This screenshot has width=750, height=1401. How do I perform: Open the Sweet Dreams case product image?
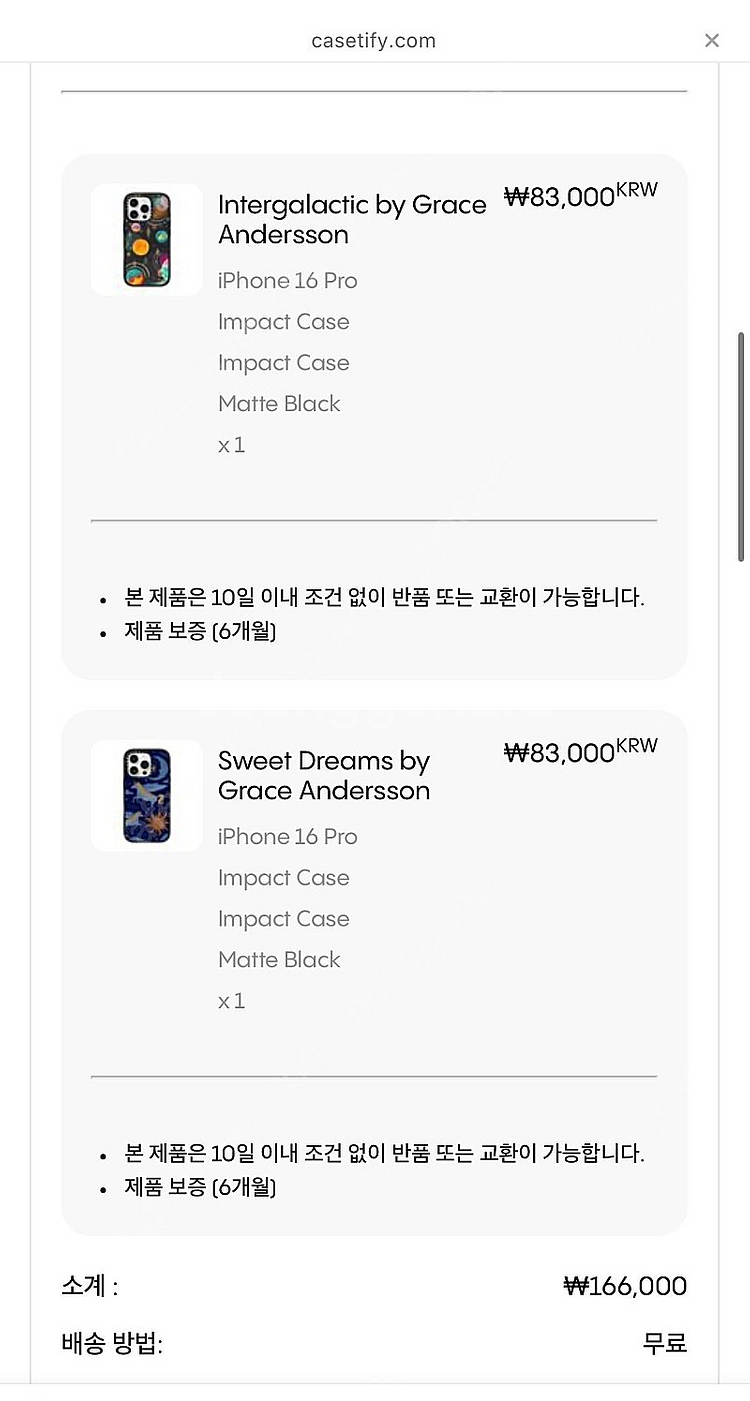pyautogui.click(x=147, y=796)
